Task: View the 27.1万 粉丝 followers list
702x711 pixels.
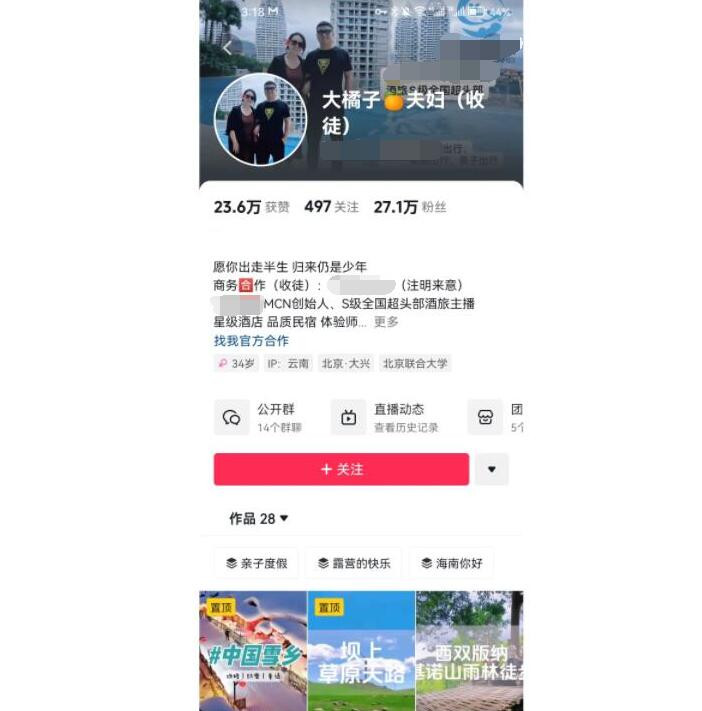Action: pos(410,207)
